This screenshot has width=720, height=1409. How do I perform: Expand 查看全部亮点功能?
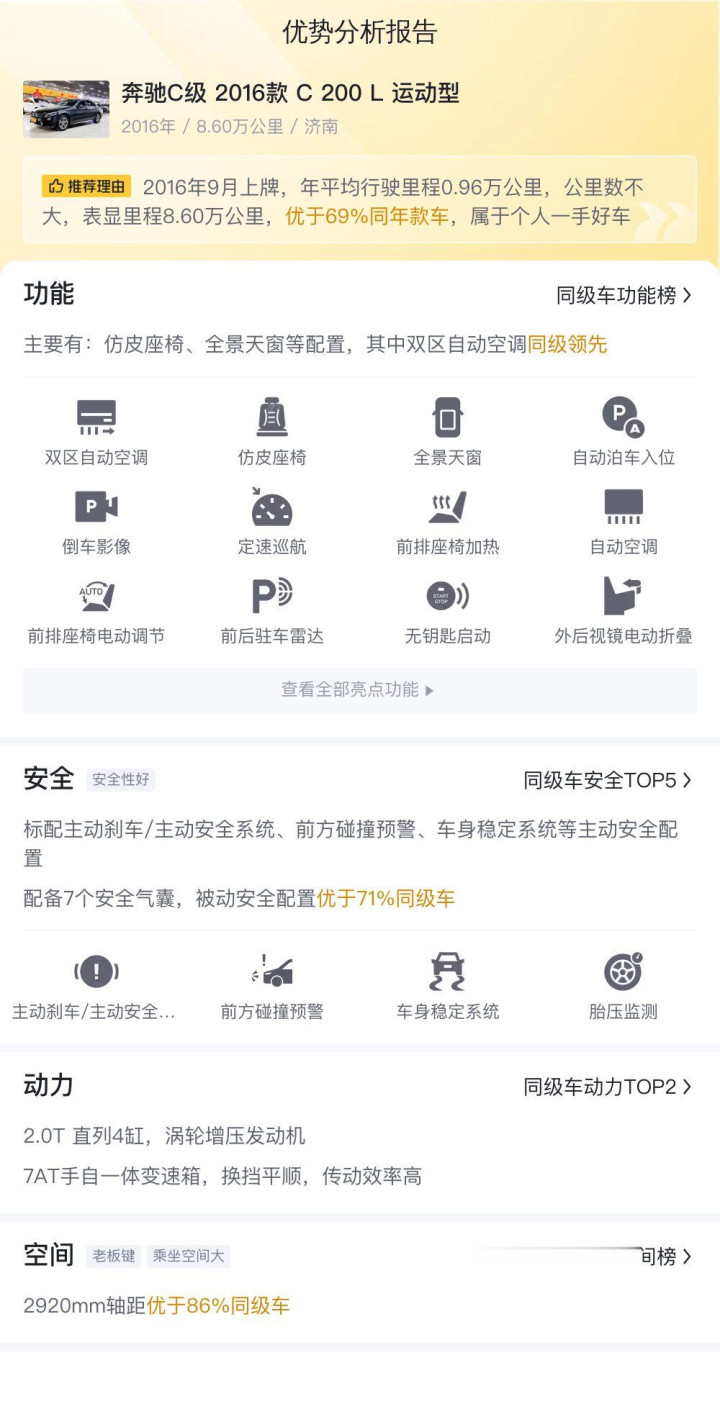(x=359, y=690)
